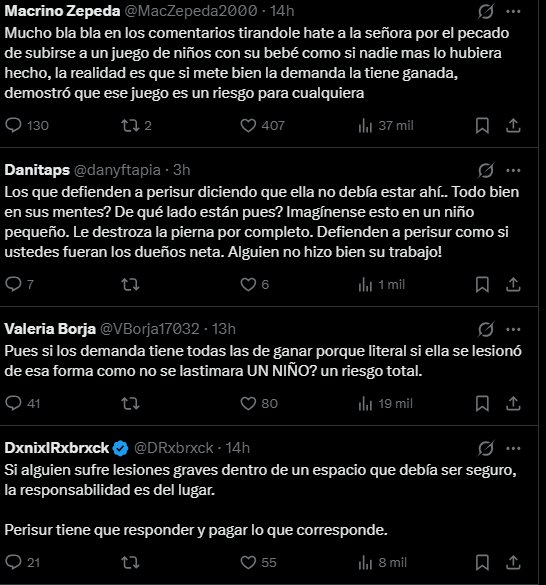546x585 pixels.
Task: Reply to Macrino Zepeda's tweet
Action: 13,125
